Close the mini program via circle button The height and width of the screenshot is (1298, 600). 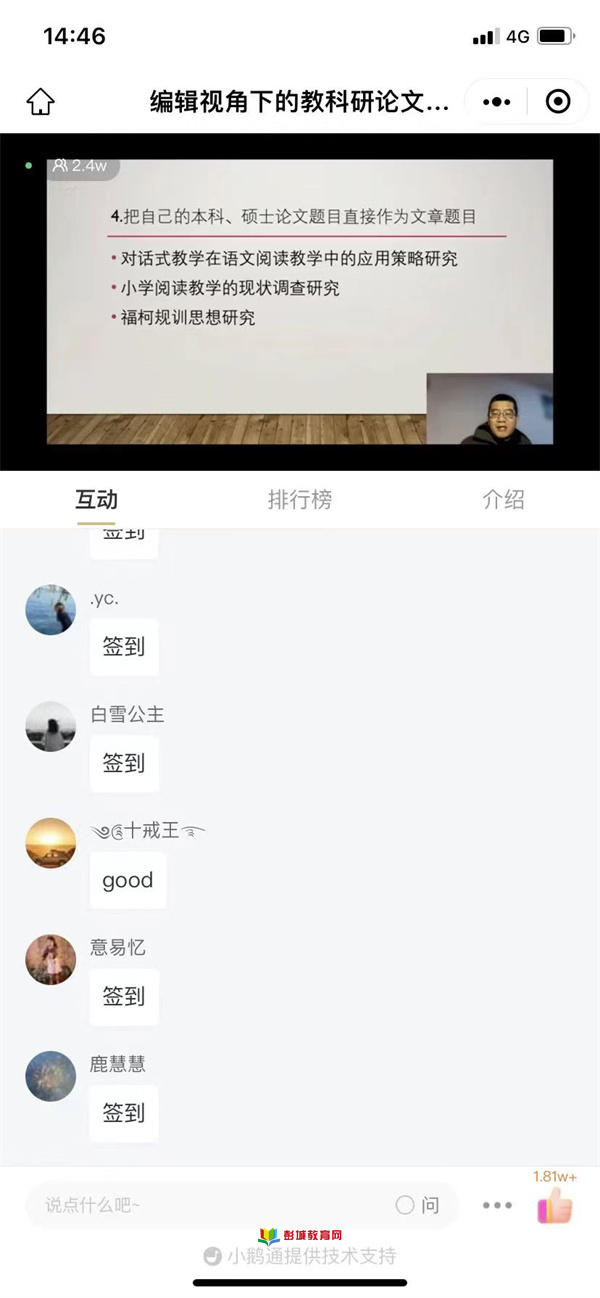[x=558, y=101]
